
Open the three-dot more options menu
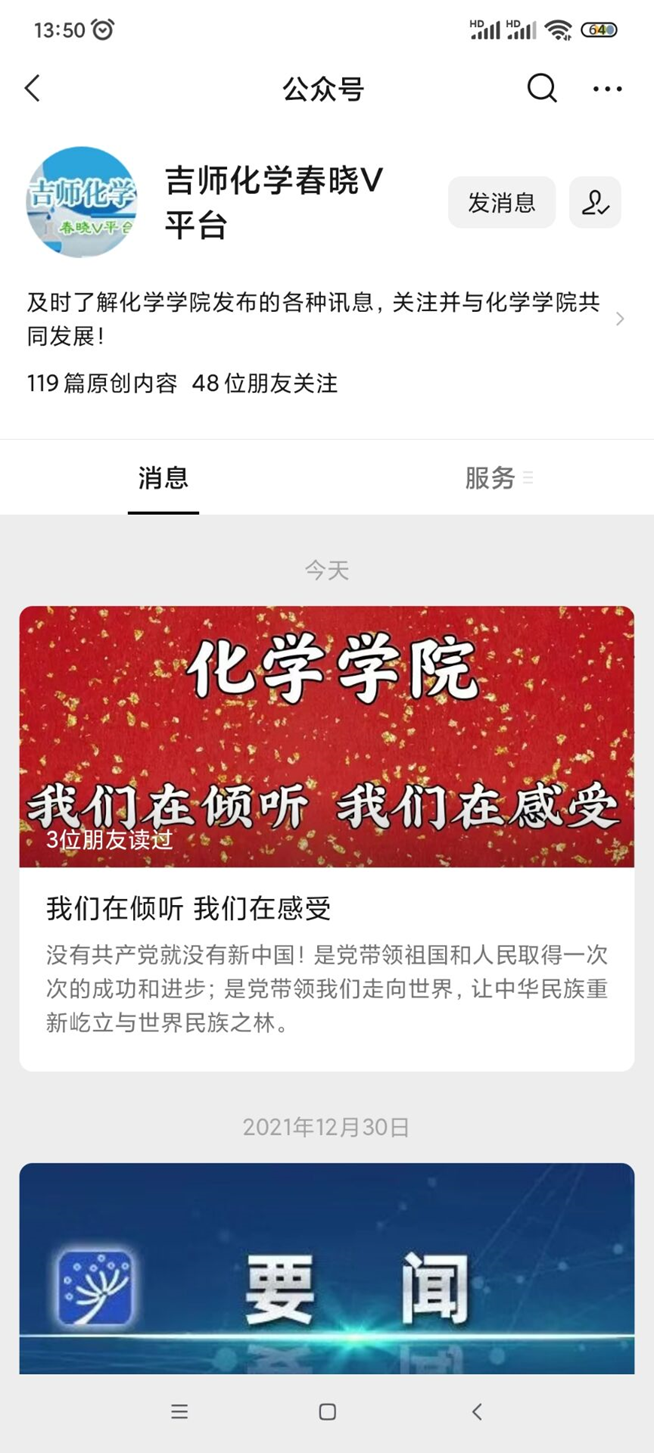[607, 89]
